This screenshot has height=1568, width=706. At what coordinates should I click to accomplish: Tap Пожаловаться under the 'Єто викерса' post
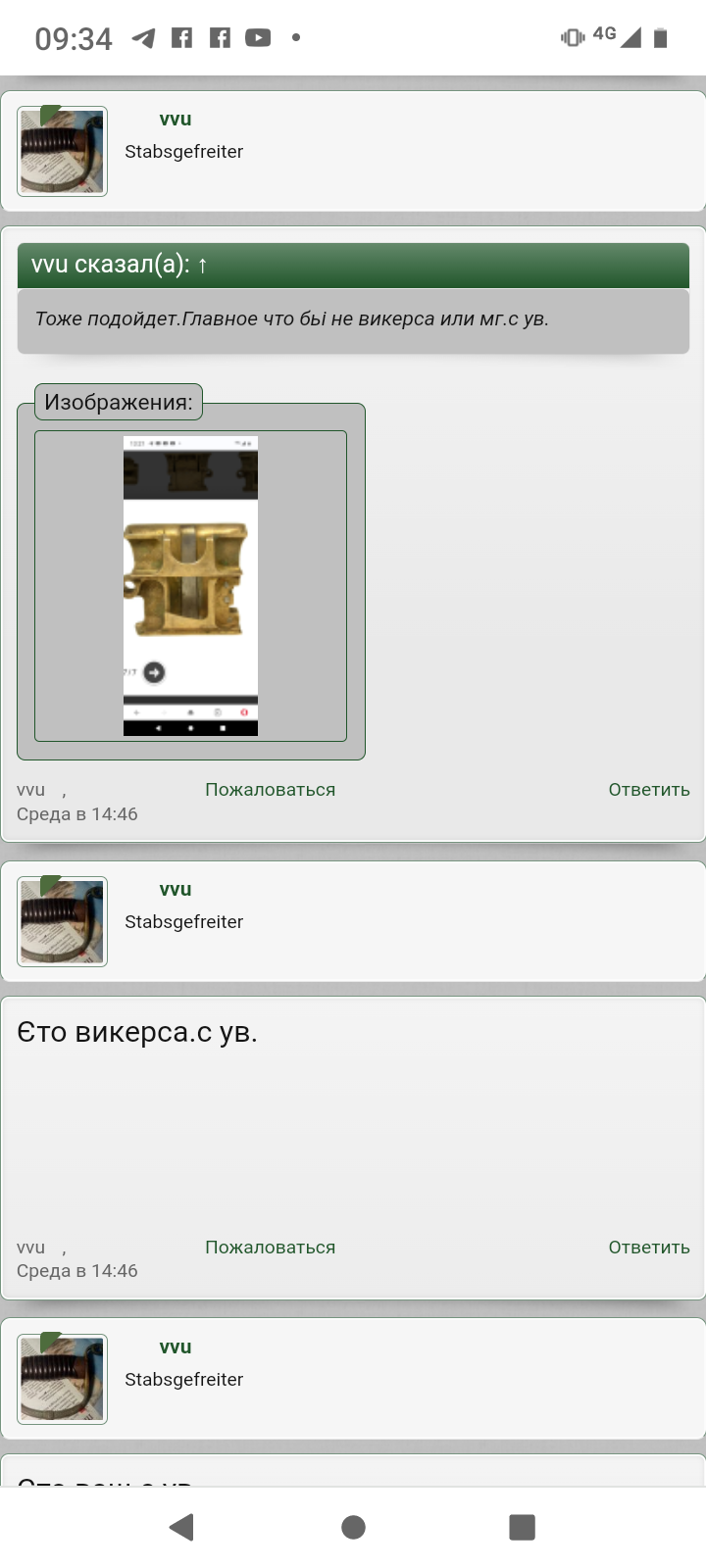[270, 1248]
